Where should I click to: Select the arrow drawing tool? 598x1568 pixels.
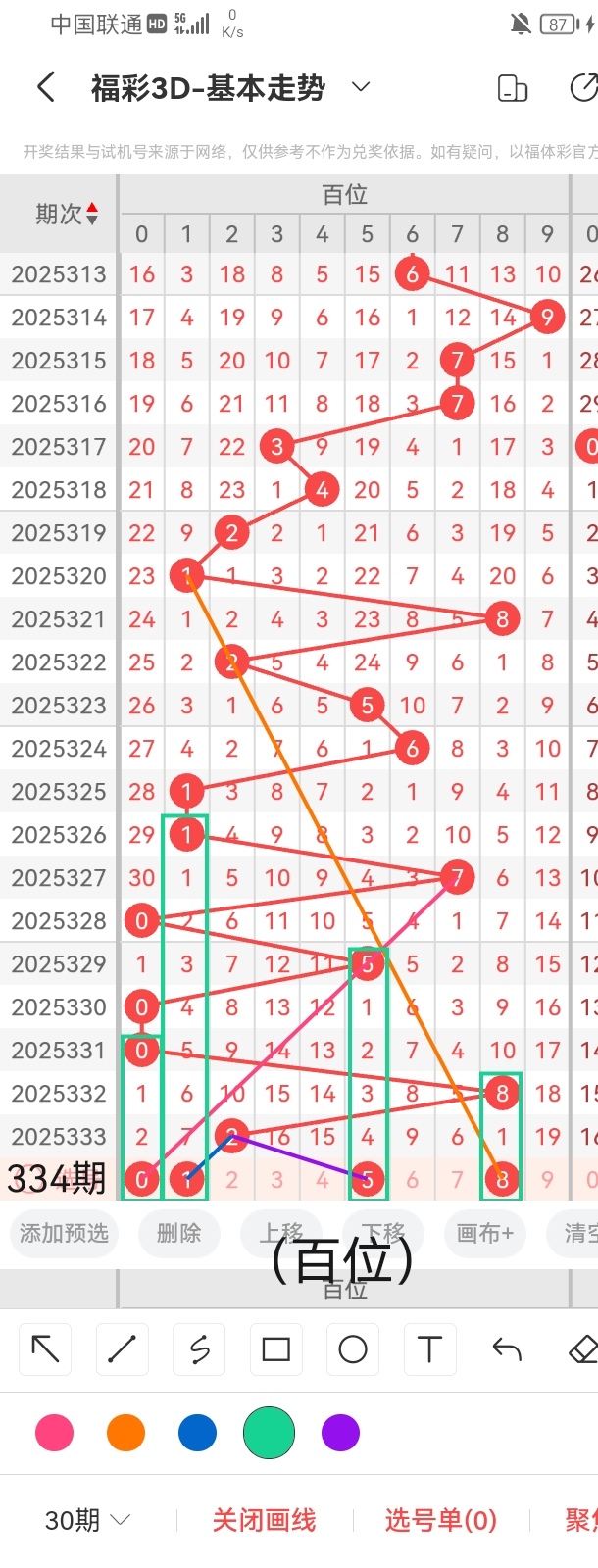pyautogui.click(x=45, y=1349)
